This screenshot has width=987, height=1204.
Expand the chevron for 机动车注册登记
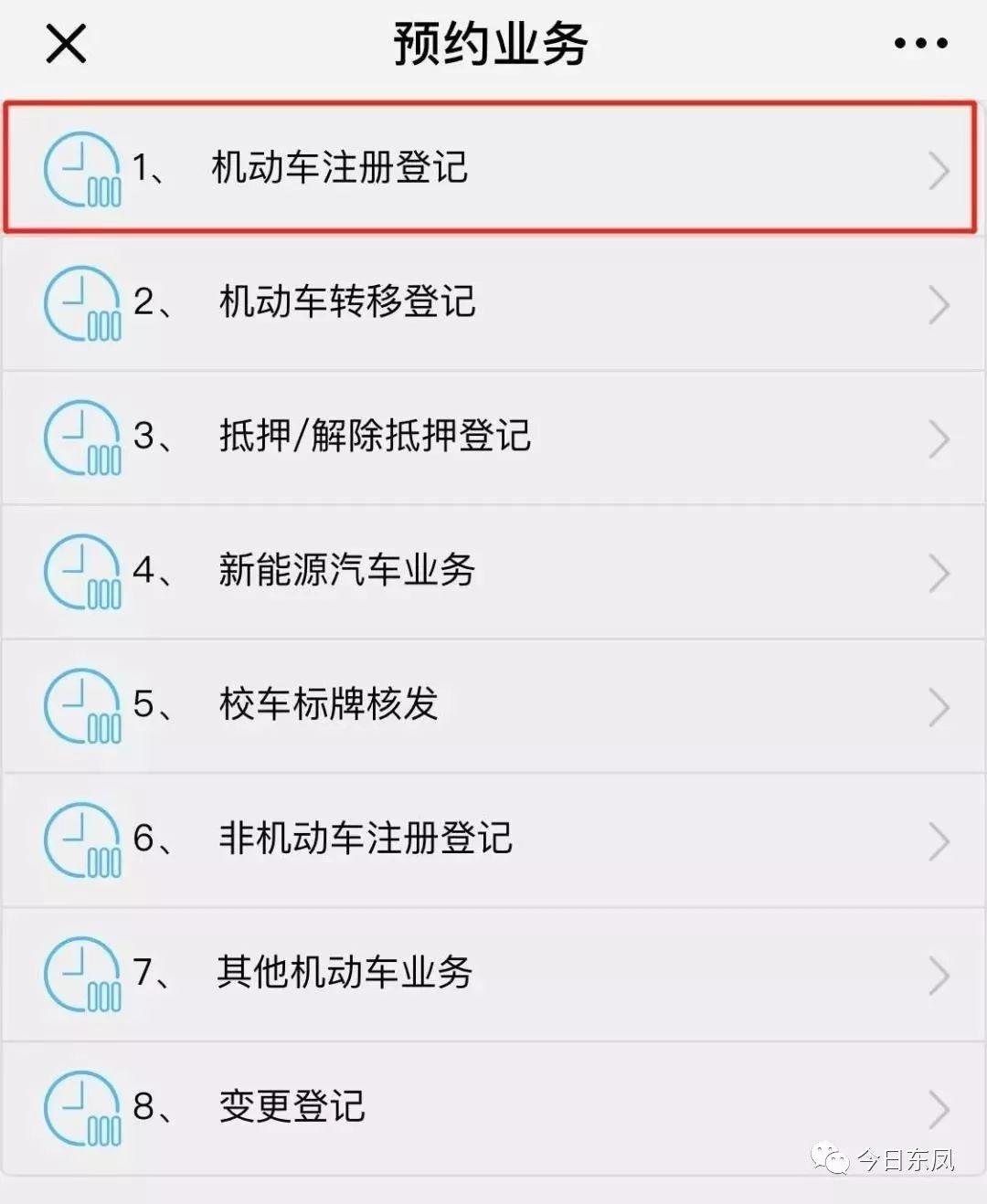tap(939, 169)
